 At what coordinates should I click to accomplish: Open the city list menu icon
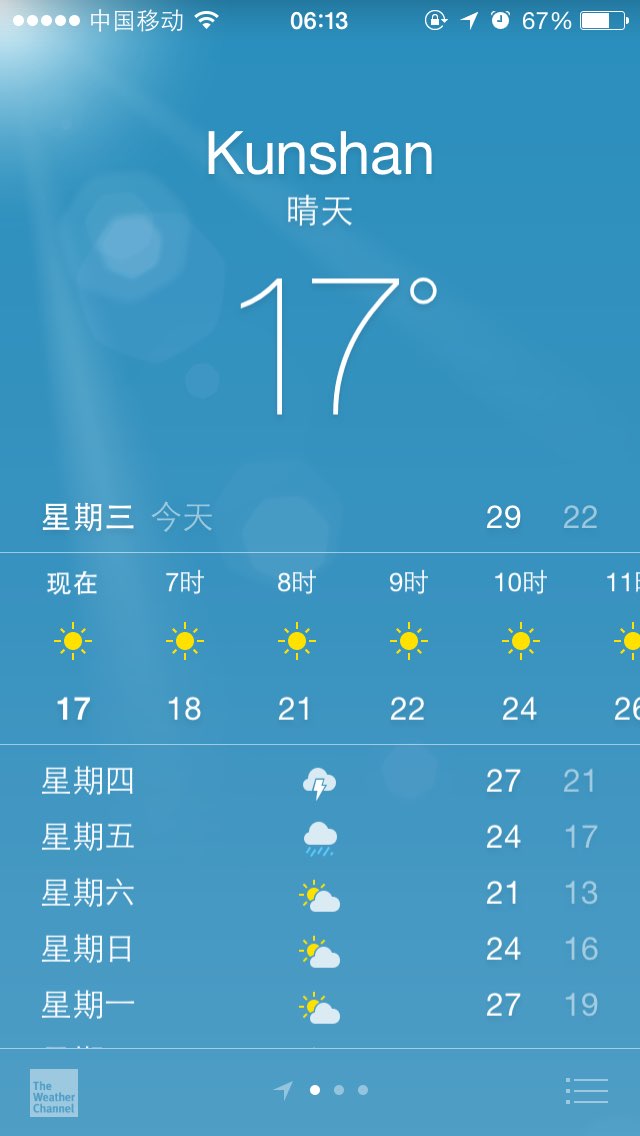(586, 1090)
